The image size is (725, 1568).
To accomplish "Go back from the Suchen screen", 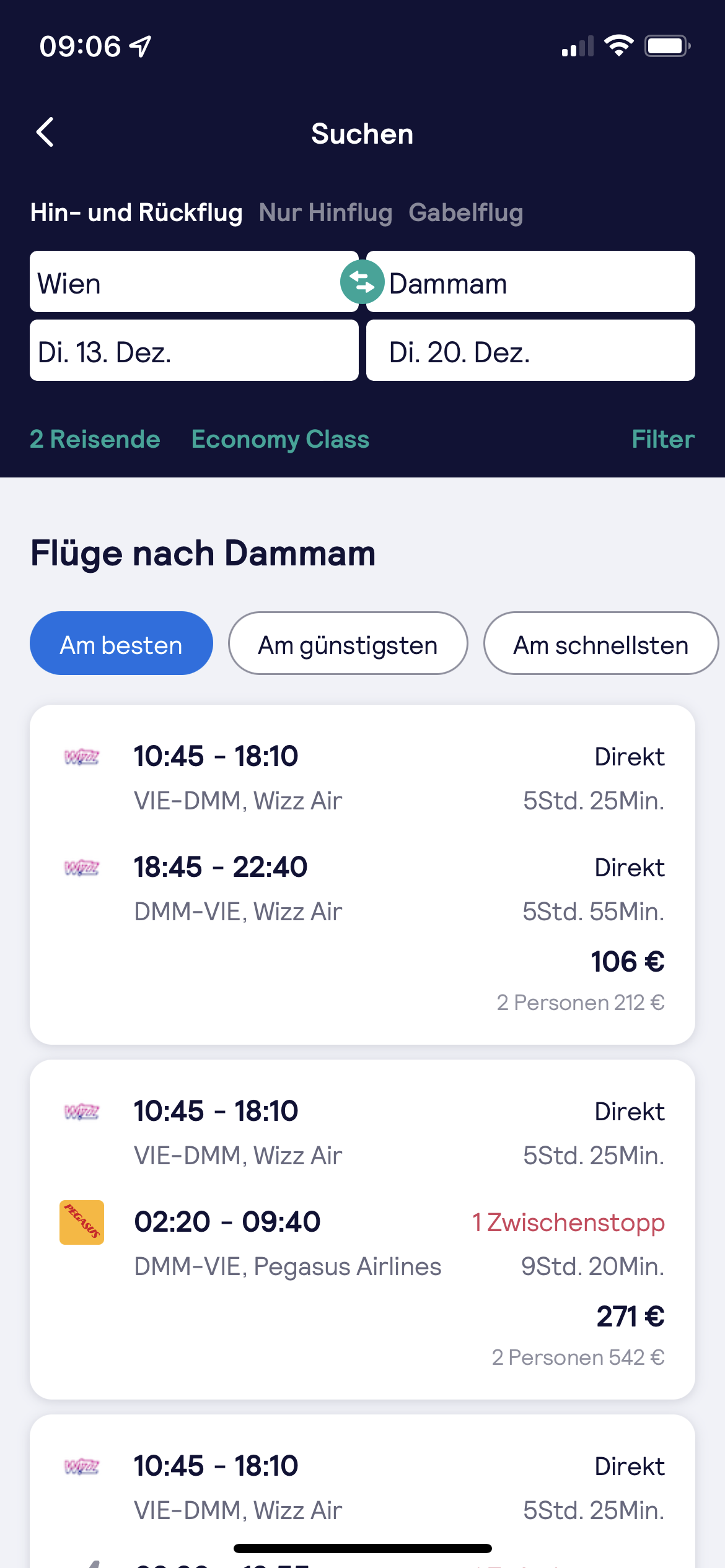I will [x=45, y=133].
